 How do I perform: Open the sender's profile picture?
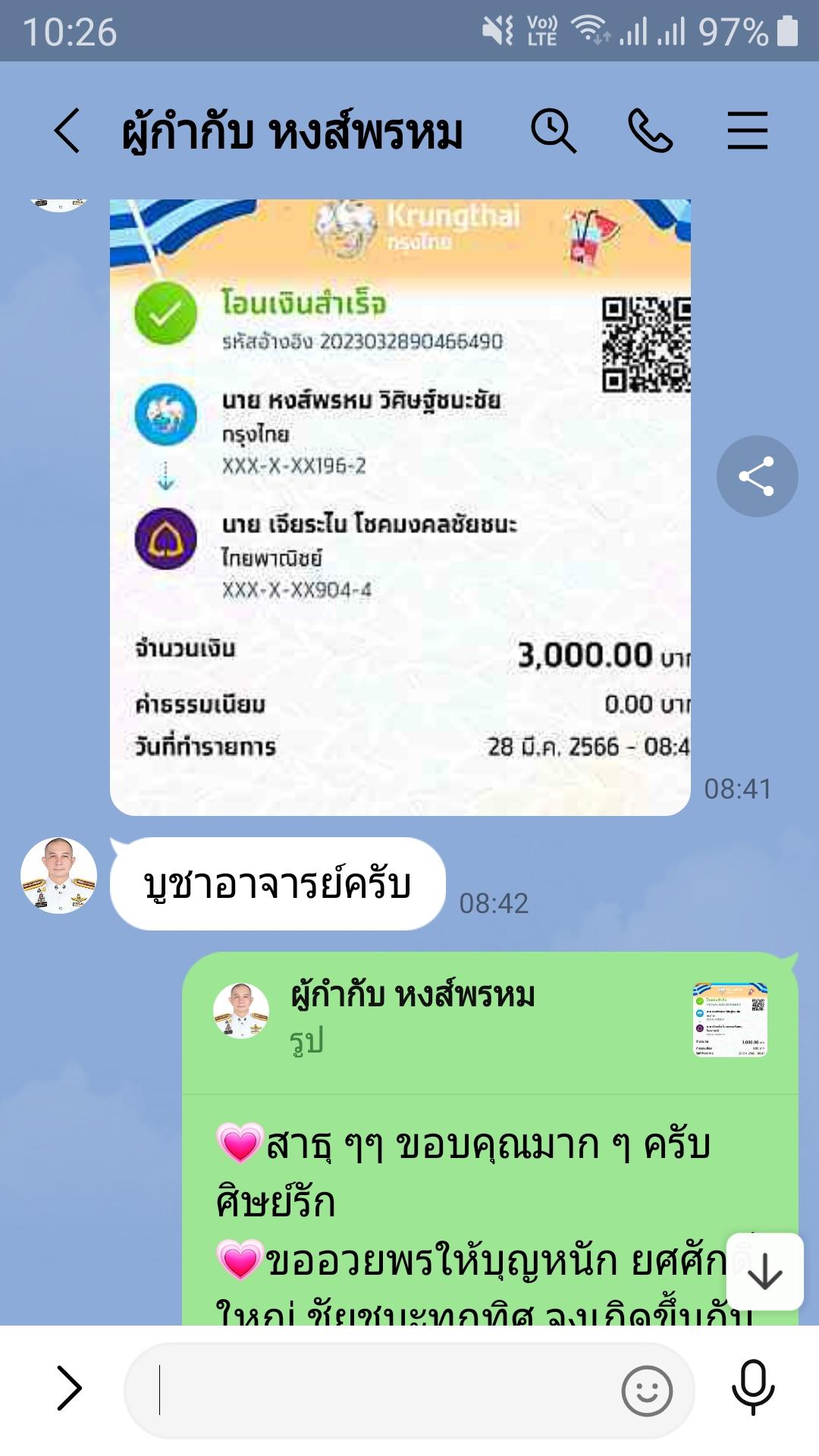tap(58, 875)
